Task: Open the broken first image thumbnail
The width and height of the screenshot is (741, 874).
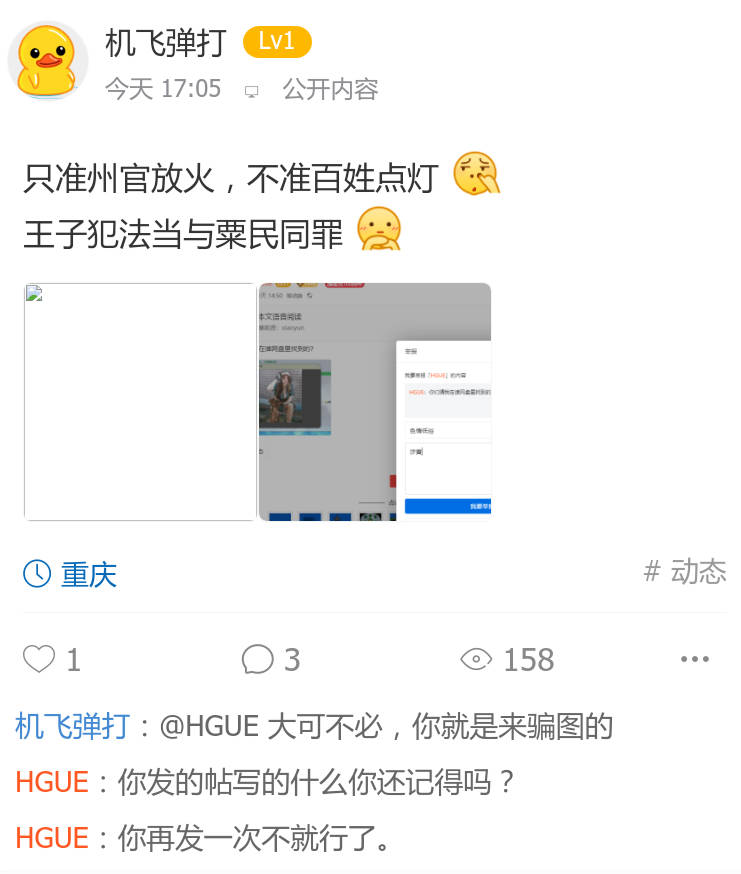Action: (140, 401)
